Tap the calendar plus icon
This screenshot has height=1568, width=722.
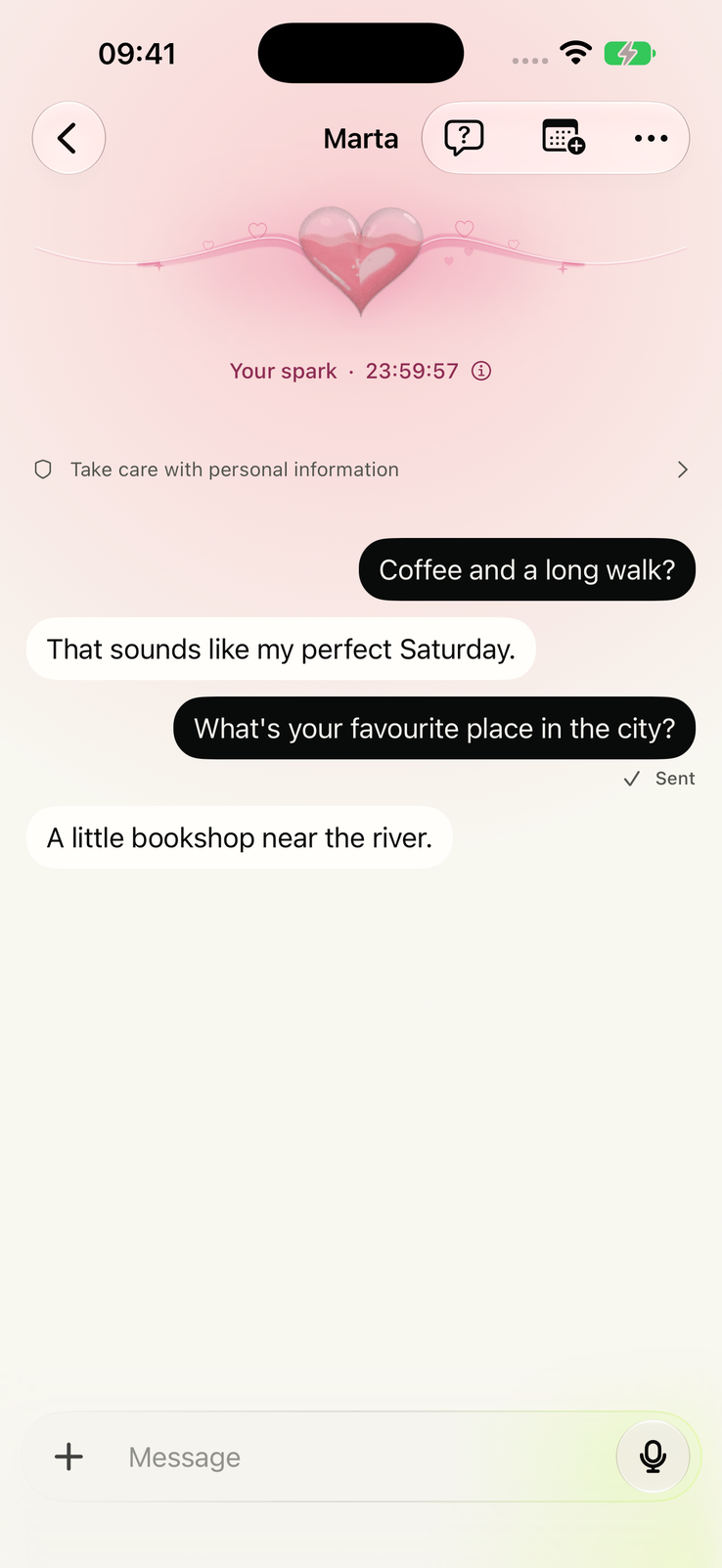click(564, 137)
